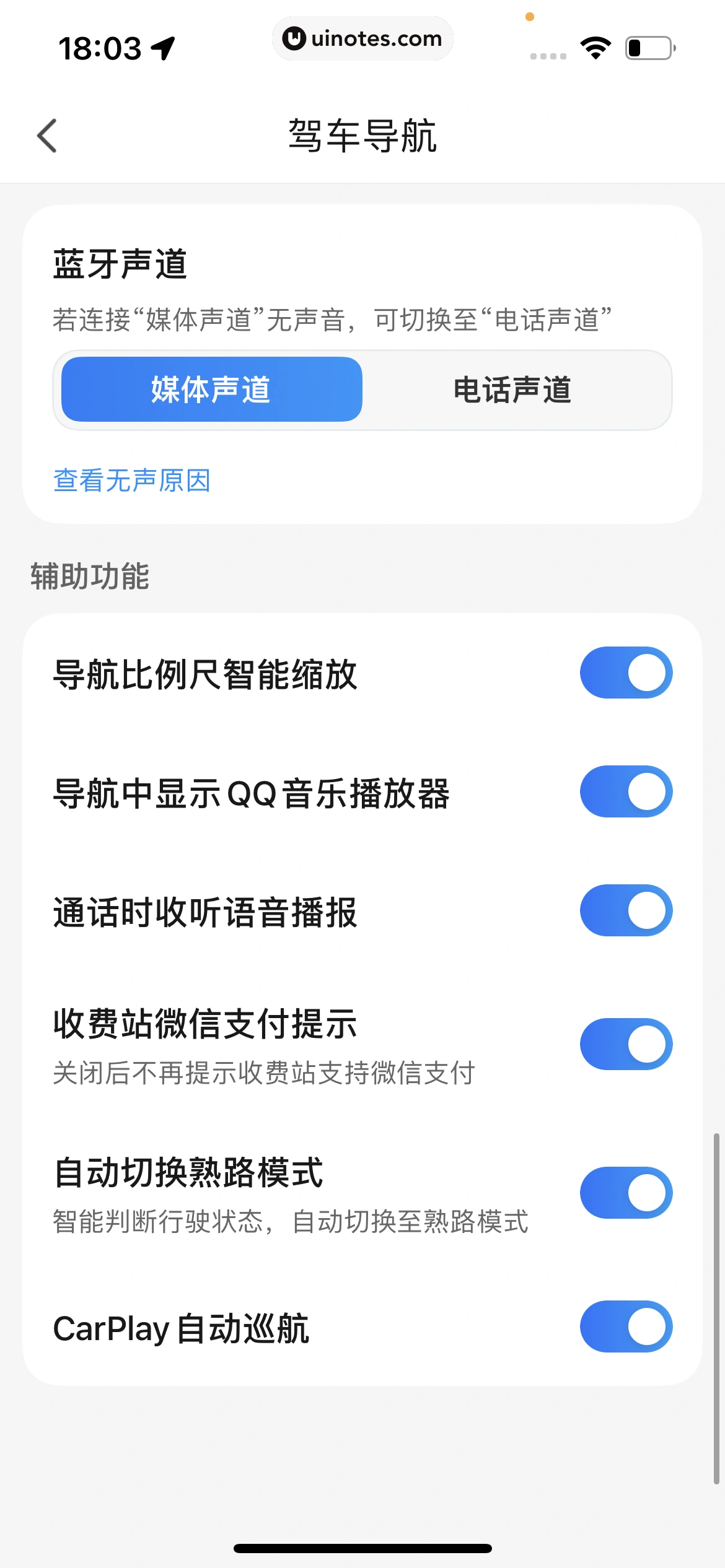725x1568 pixels.
Task: Switch to 电话声道 Bluetooth channel
Action: [512, 390]
